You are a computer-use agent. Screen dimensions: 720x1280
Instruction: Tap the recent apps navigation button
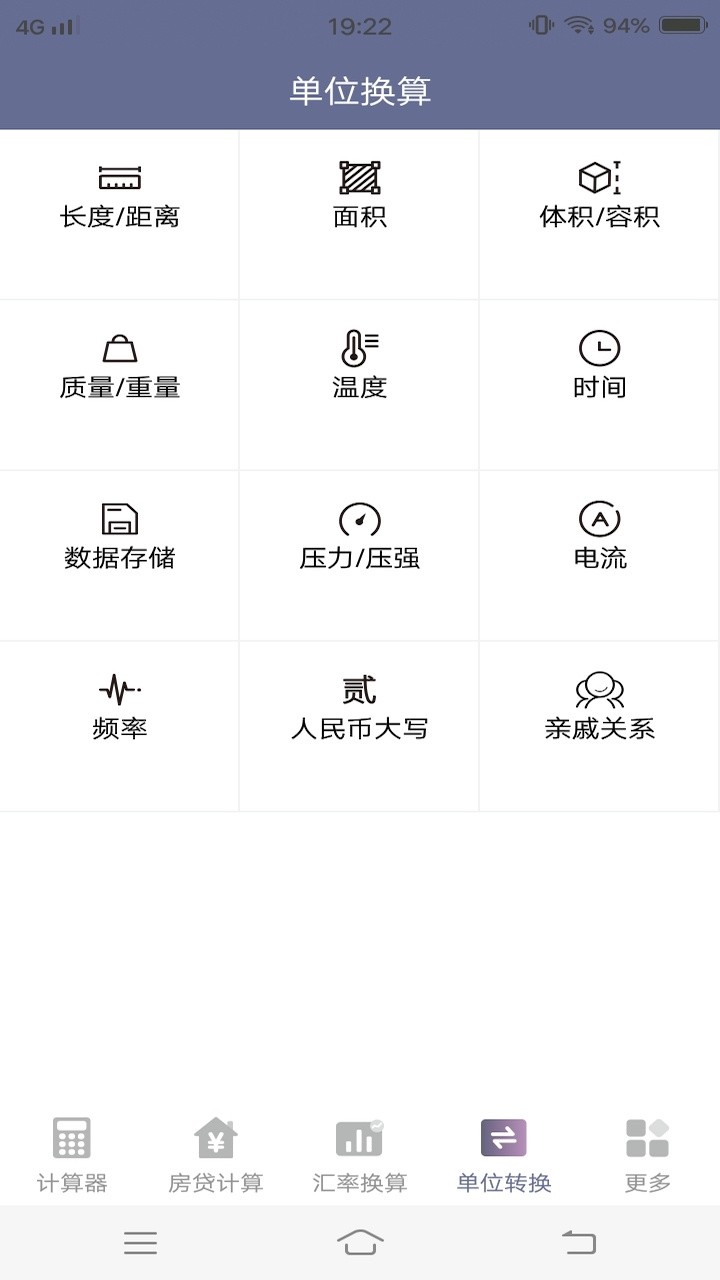[x=140, y=1242]
